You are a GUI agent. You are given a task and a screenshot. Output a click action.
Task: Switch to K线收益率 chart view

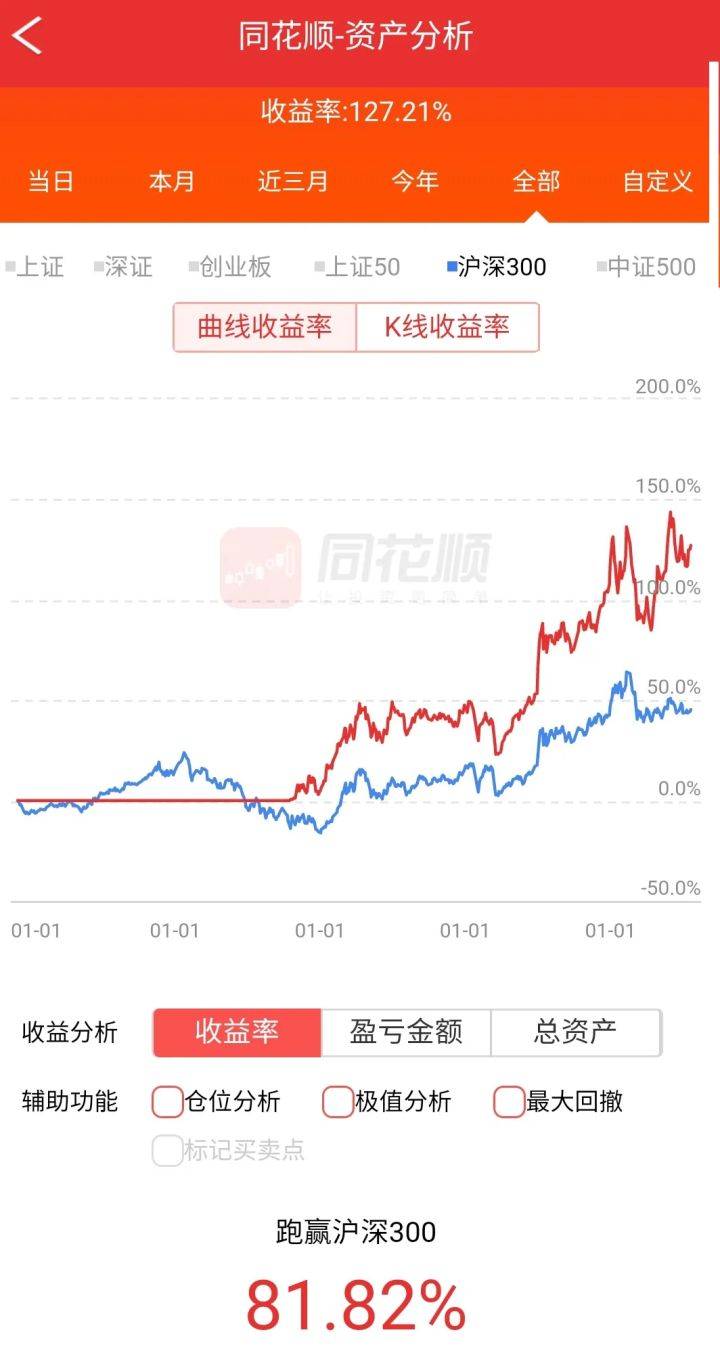tap(447, 327)
